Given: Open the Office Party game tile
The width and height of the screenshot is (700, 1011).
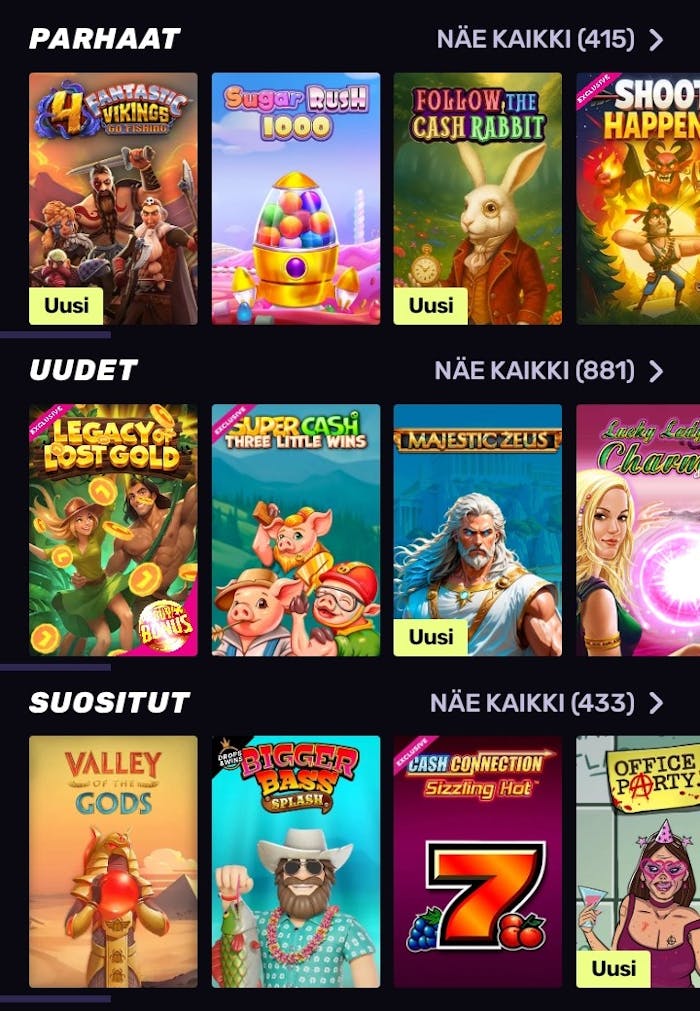Looking at the screenshot, I should pos(638,862).
